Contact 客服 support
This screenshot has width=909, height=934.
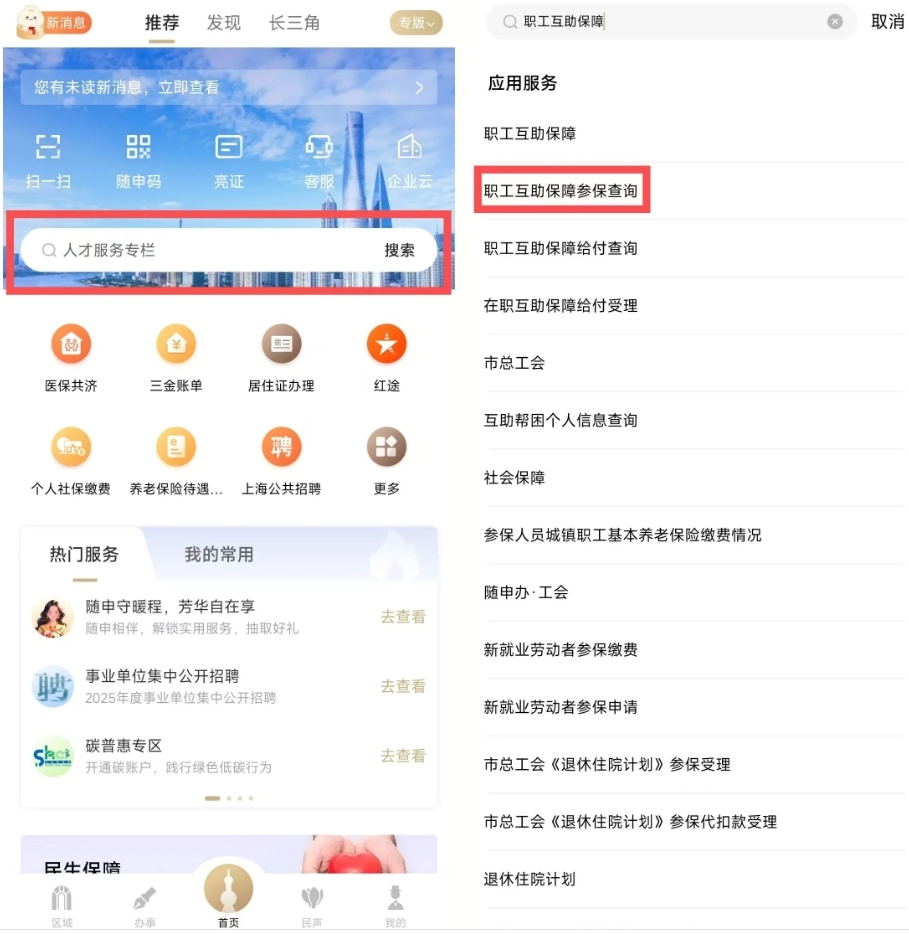point(319,160)
